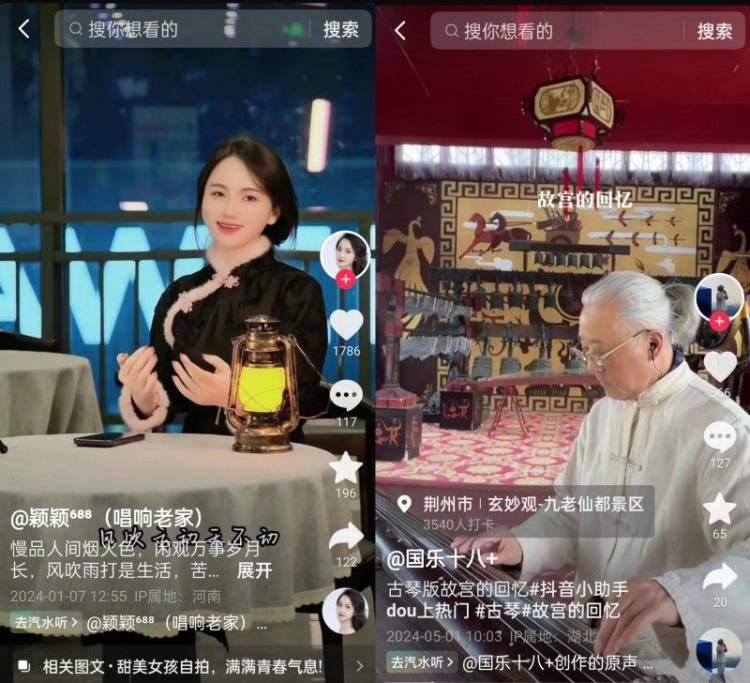Tap 搜索 button above 国乐十八+ video

715,30
